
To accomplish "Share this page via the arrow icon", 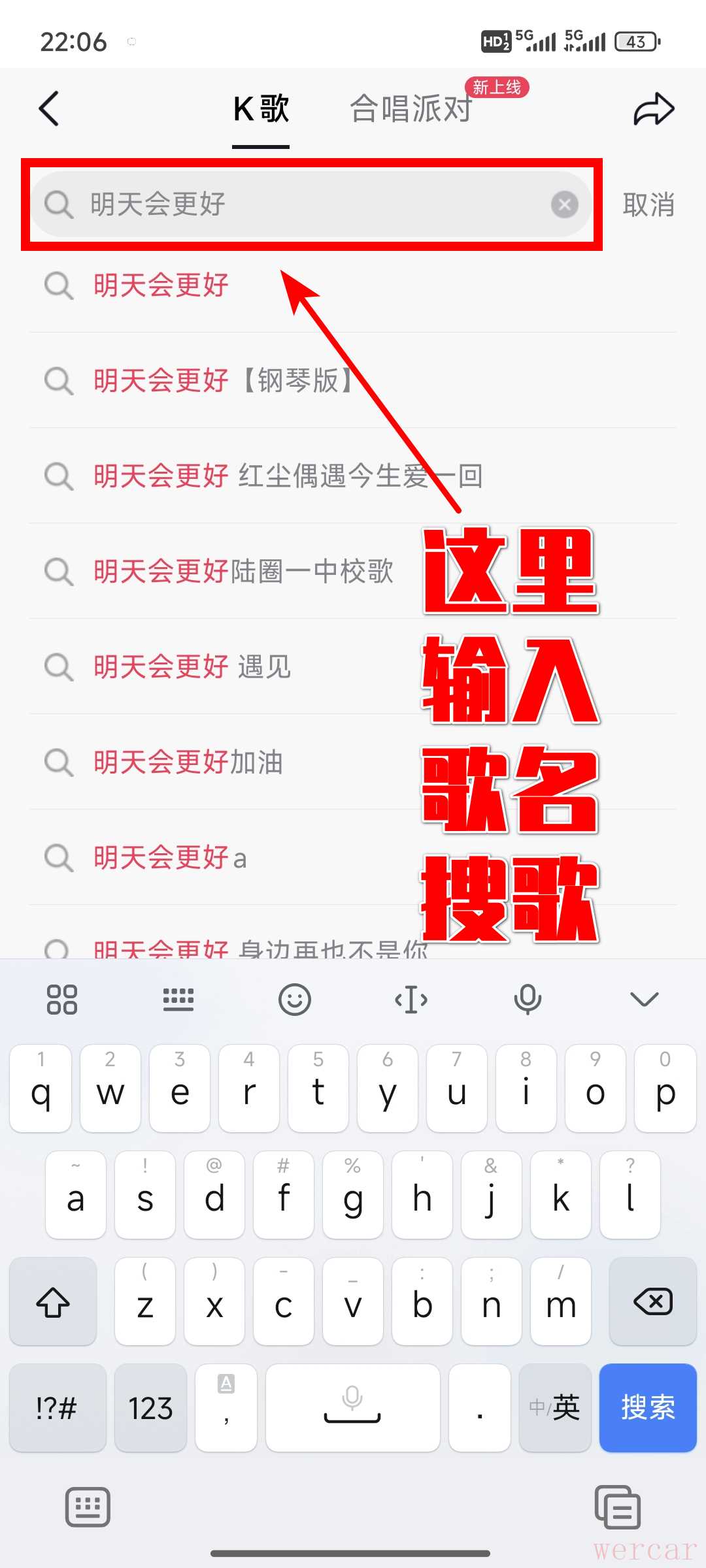I will point(653,108).
